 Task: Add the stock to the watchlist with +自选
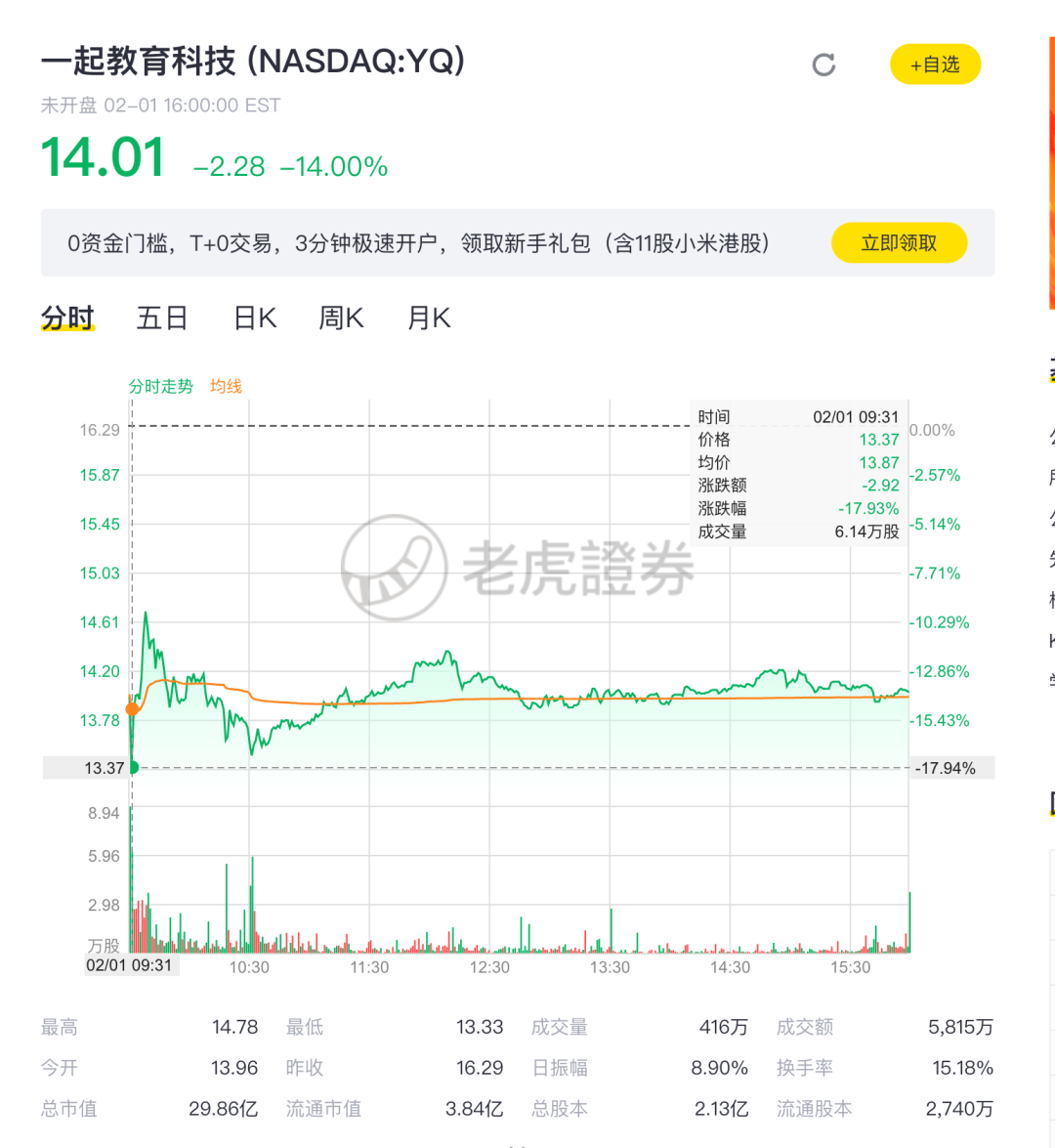tap(935, 65)
